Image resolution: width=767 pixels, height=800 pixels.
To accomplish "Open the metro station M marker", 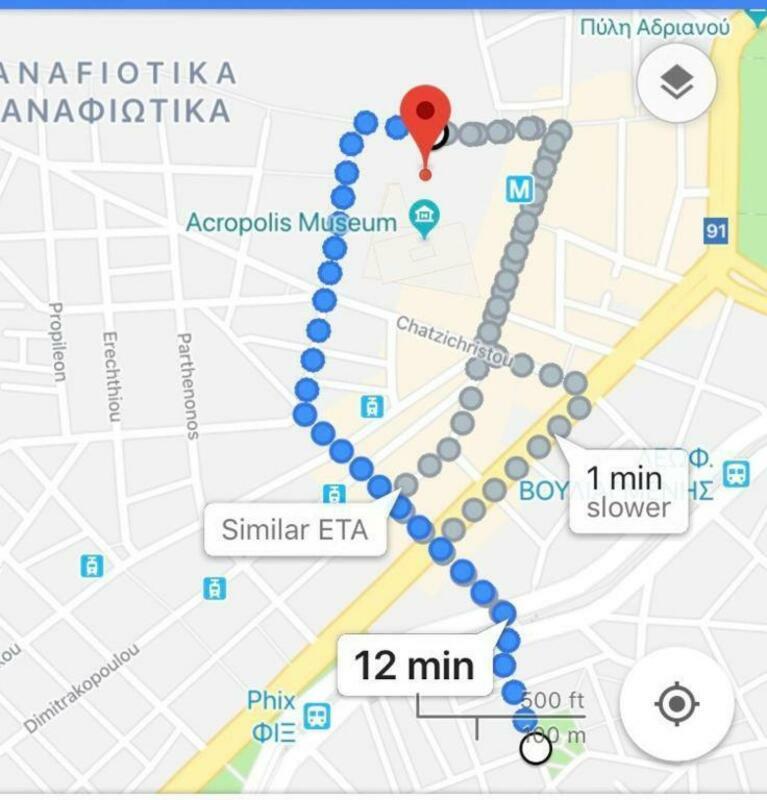I will [x=519, y=190].
